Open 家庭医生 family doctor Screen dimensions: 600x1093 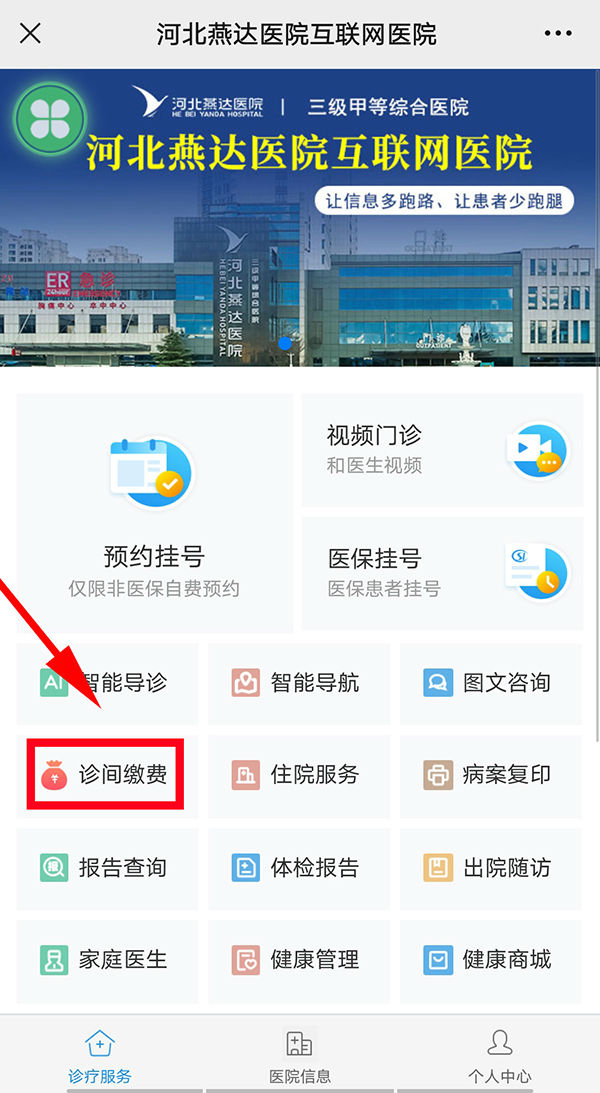pos(107,960)
